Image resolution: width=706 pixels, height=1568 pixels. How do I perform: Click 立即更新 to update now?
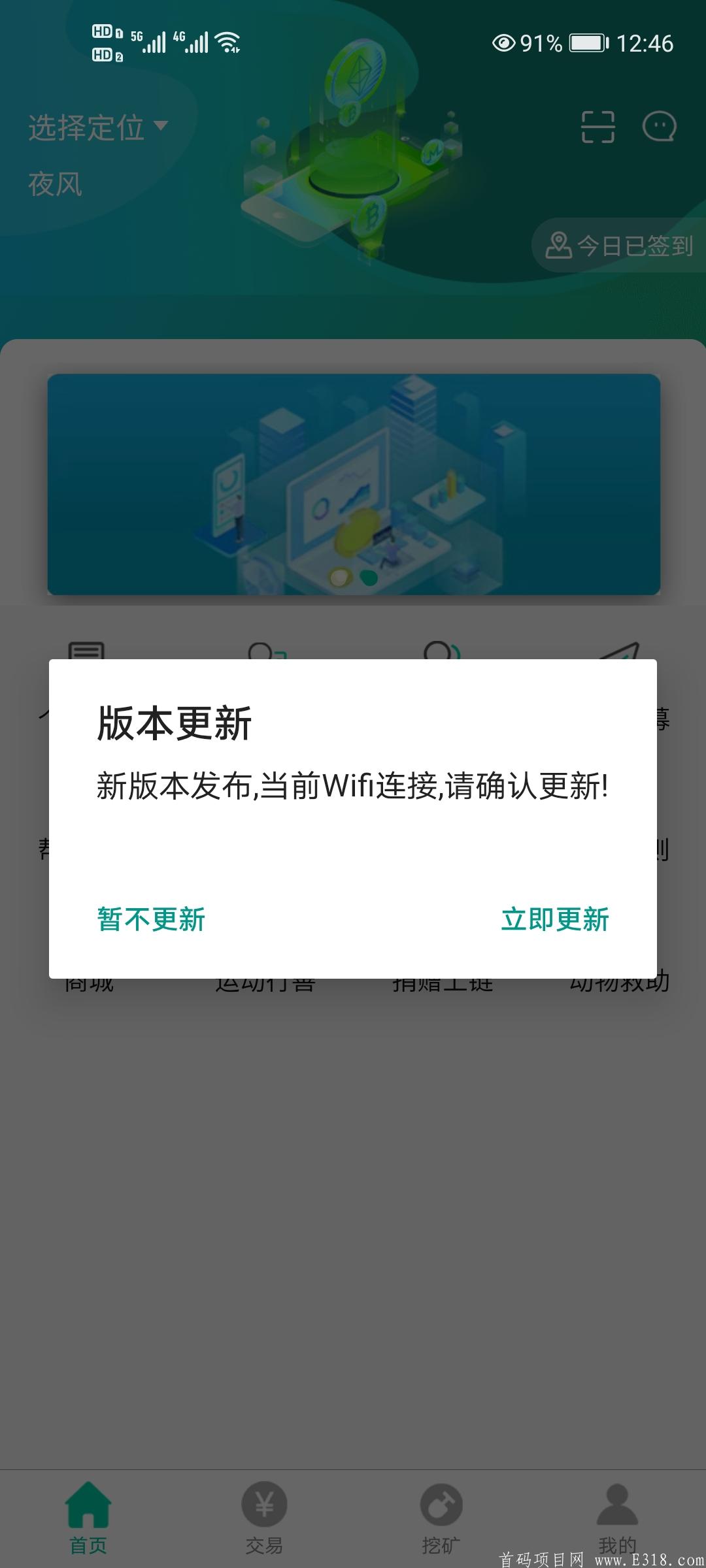[555, 919]
